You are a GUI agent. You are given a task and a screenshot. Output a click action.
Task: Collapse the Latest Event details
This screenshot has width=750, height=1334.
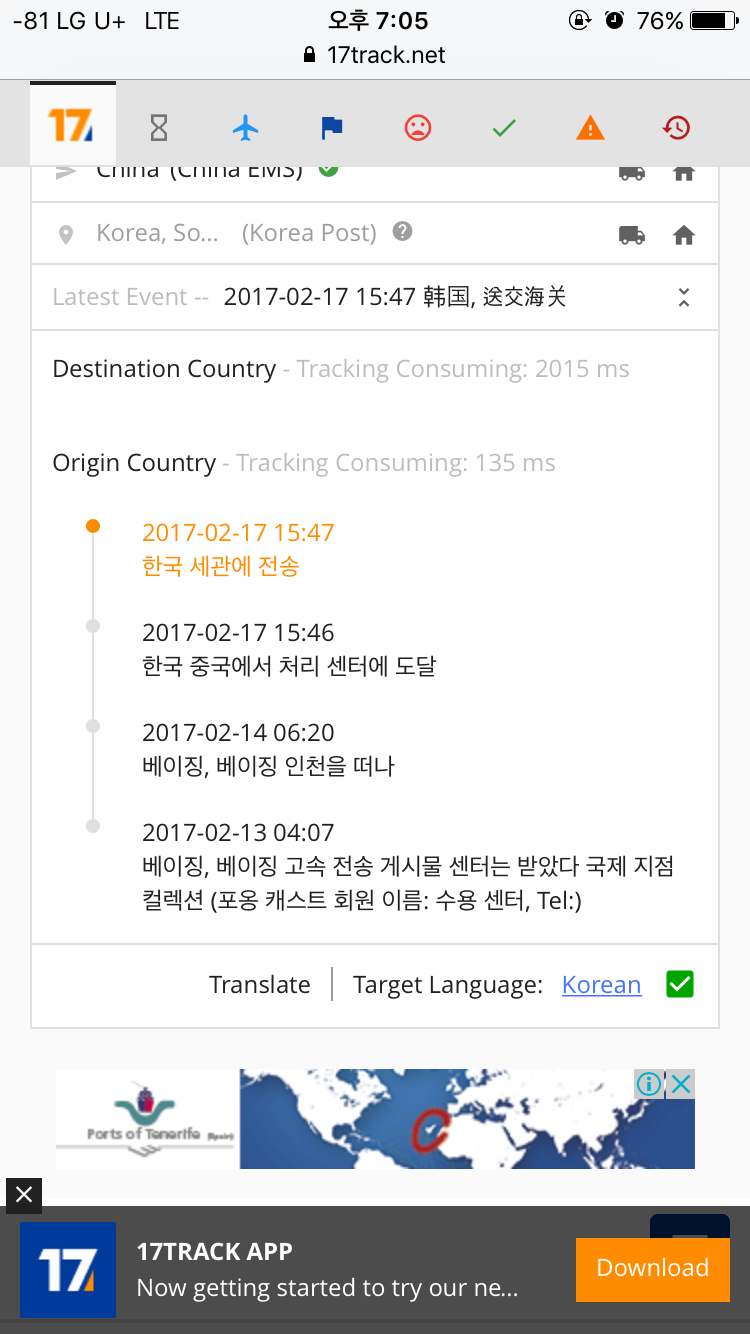tap(684, 297)
